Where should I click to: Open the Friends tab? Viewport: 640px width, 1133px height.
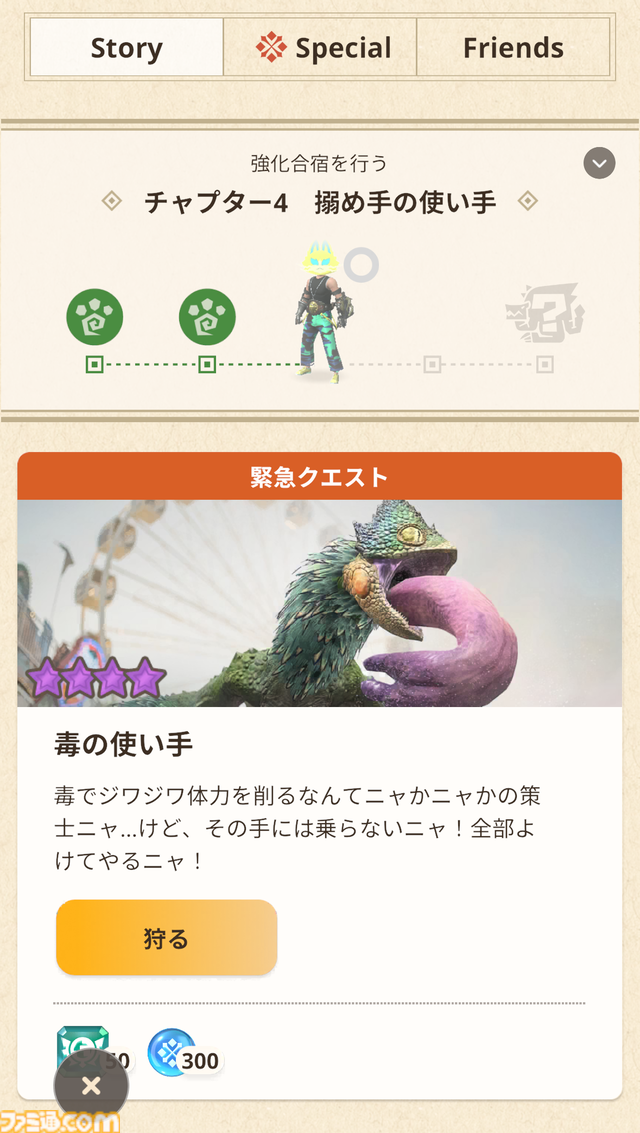513,47
